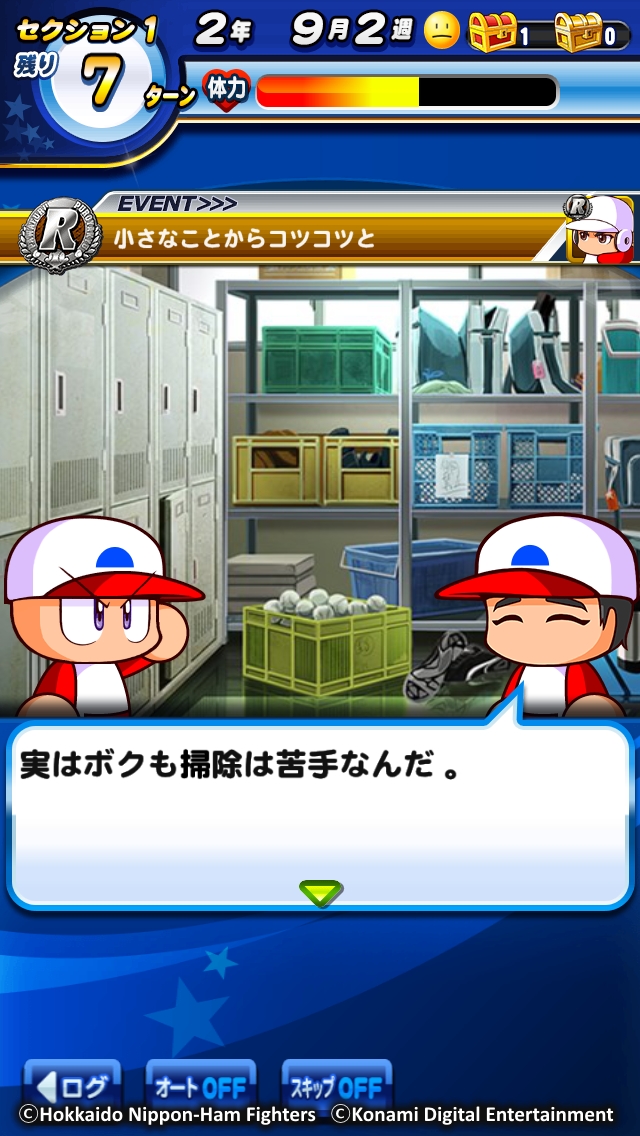This screenshot has width=640, height=1136.
Task: Advance dialogue with the green arrow
Action: pyautogui.click(x=320, y=892)
